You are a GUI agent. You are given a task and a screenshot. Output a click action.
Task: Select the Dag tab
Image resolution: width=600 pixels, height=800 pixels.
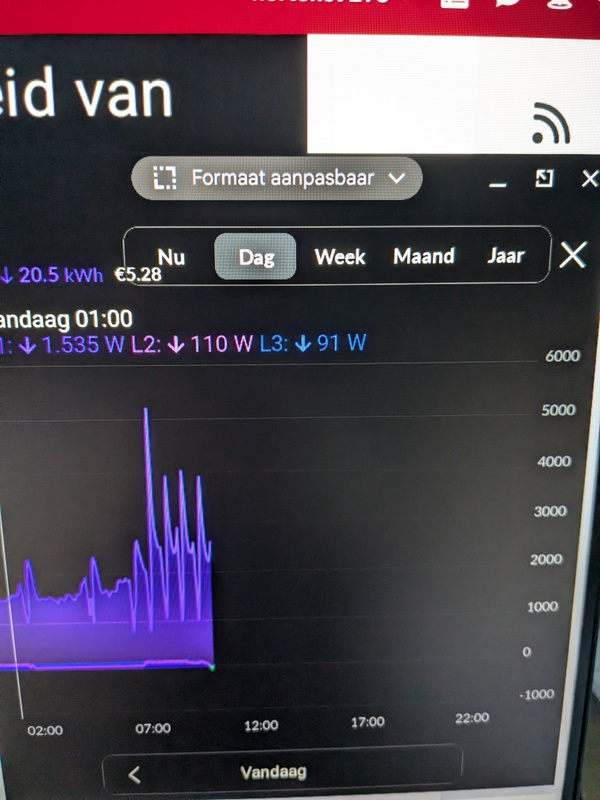coord(256,257)
